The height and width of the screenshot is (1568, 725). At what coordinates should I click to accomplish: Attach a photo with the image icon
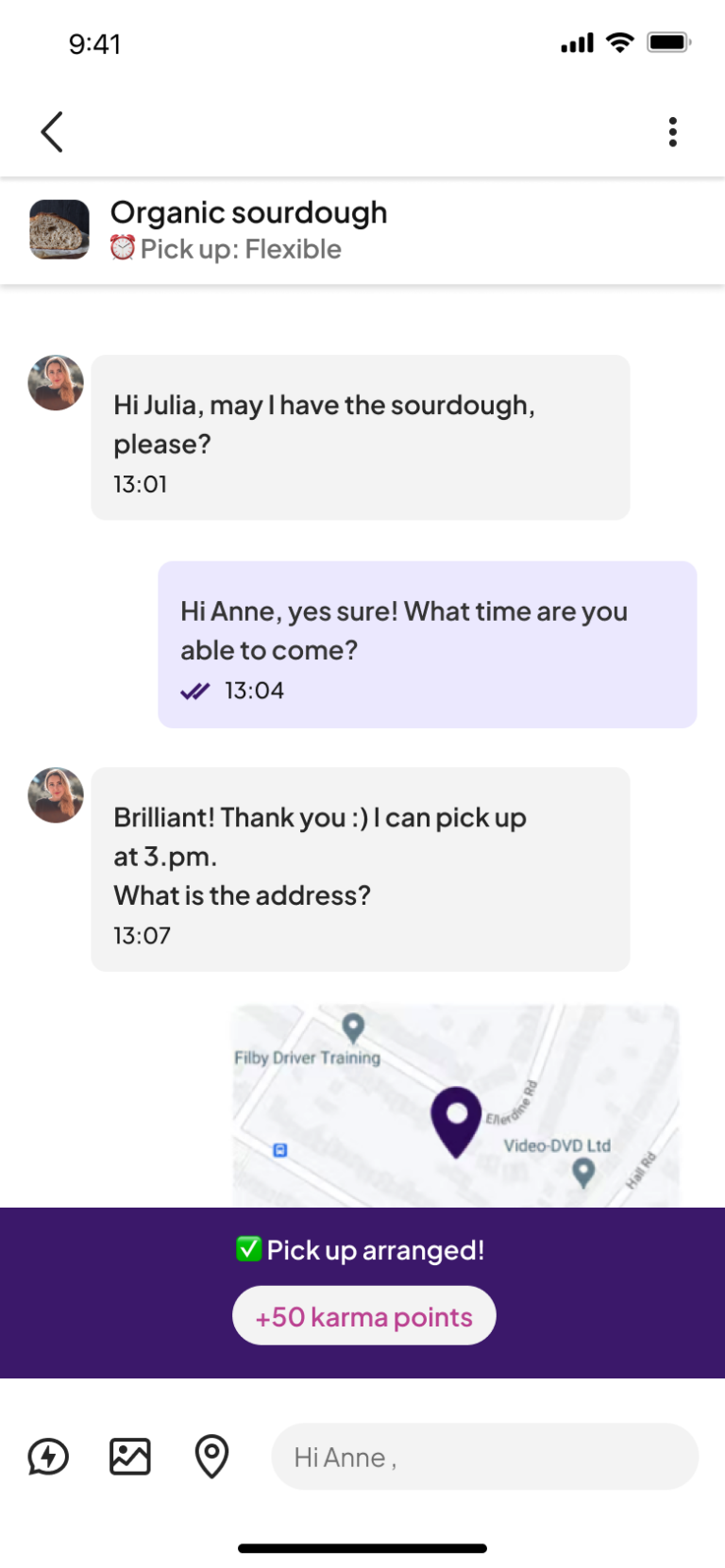pyautogui.click(x=130, y=1457)
